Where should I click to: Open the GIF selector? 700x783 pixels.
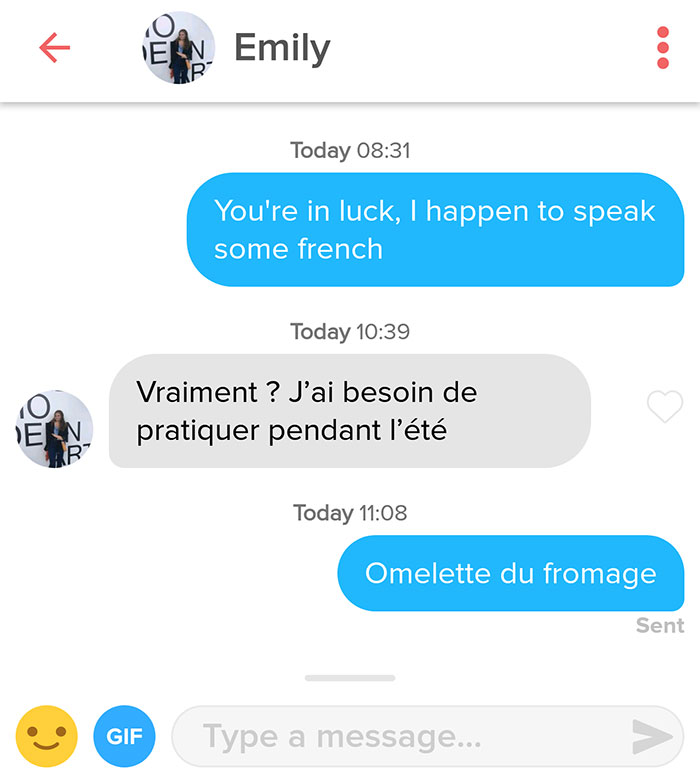(x=125, y=737)
